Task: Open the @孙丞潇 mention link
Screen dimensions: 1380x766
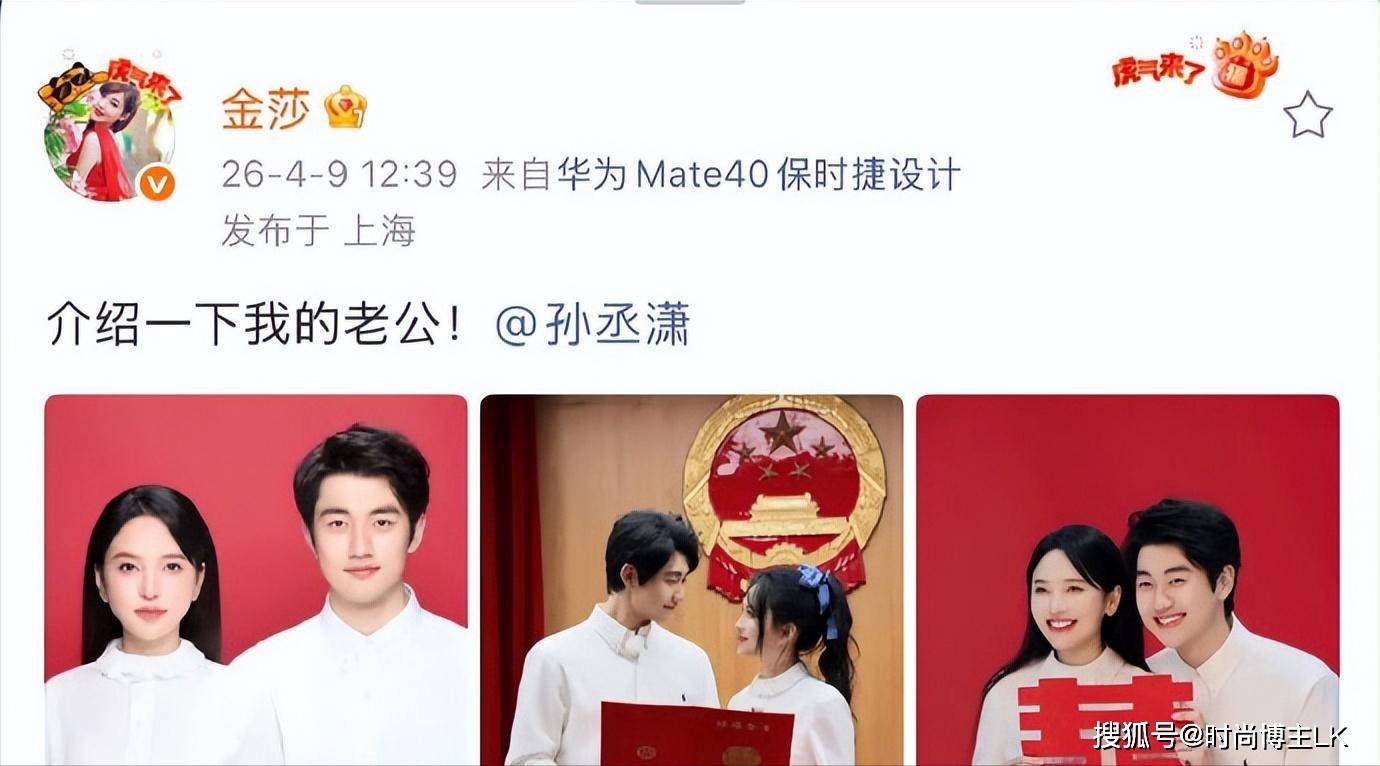Action: click(x=592, y=327)
